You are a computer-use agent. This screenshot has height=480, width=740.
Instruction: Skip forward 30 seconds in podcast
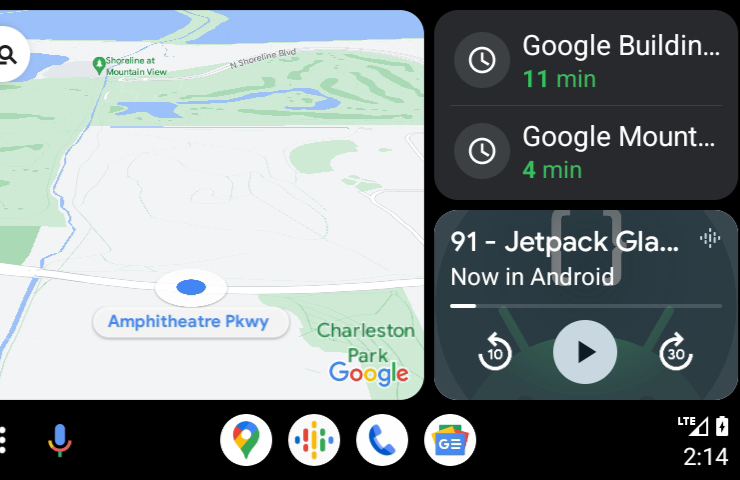[x=677, y=352]
